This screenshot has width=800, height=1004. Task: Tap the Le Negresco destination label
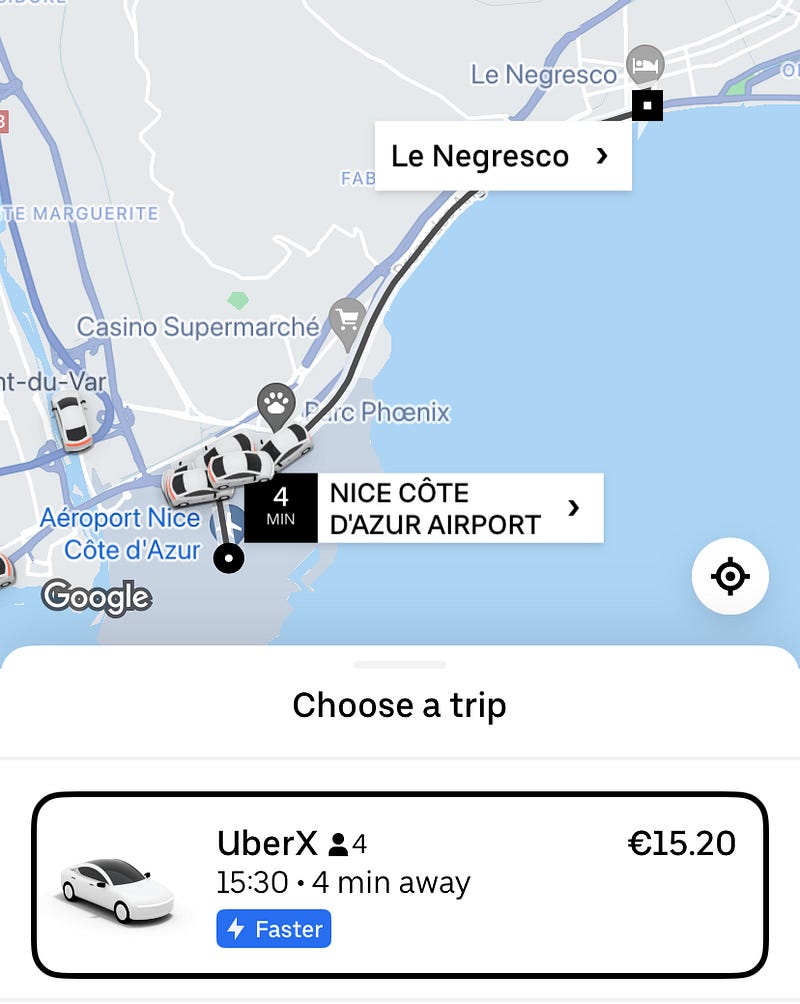coord(502,156)
